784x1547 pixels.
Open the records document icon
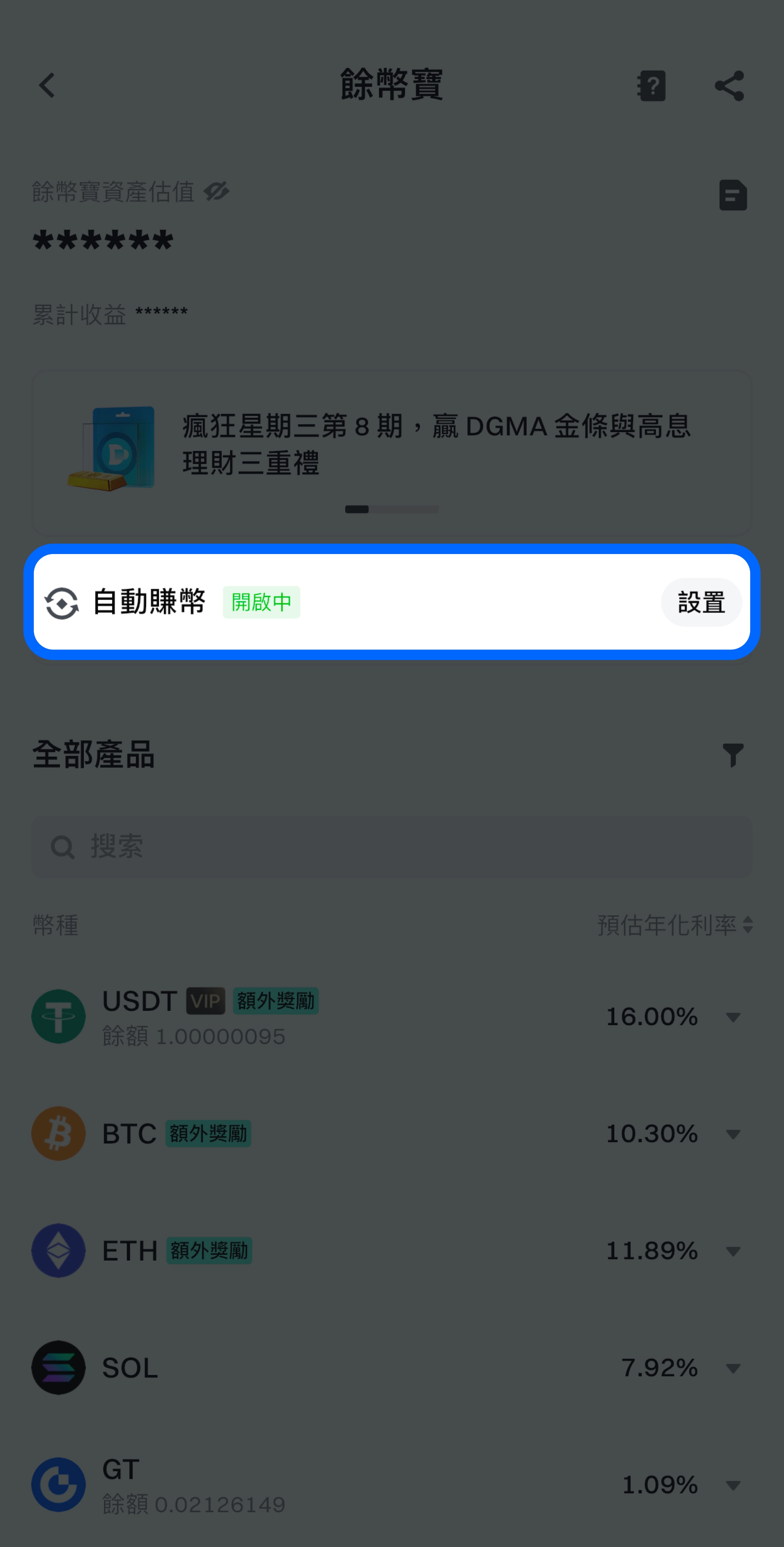click(x=733, y=195)
